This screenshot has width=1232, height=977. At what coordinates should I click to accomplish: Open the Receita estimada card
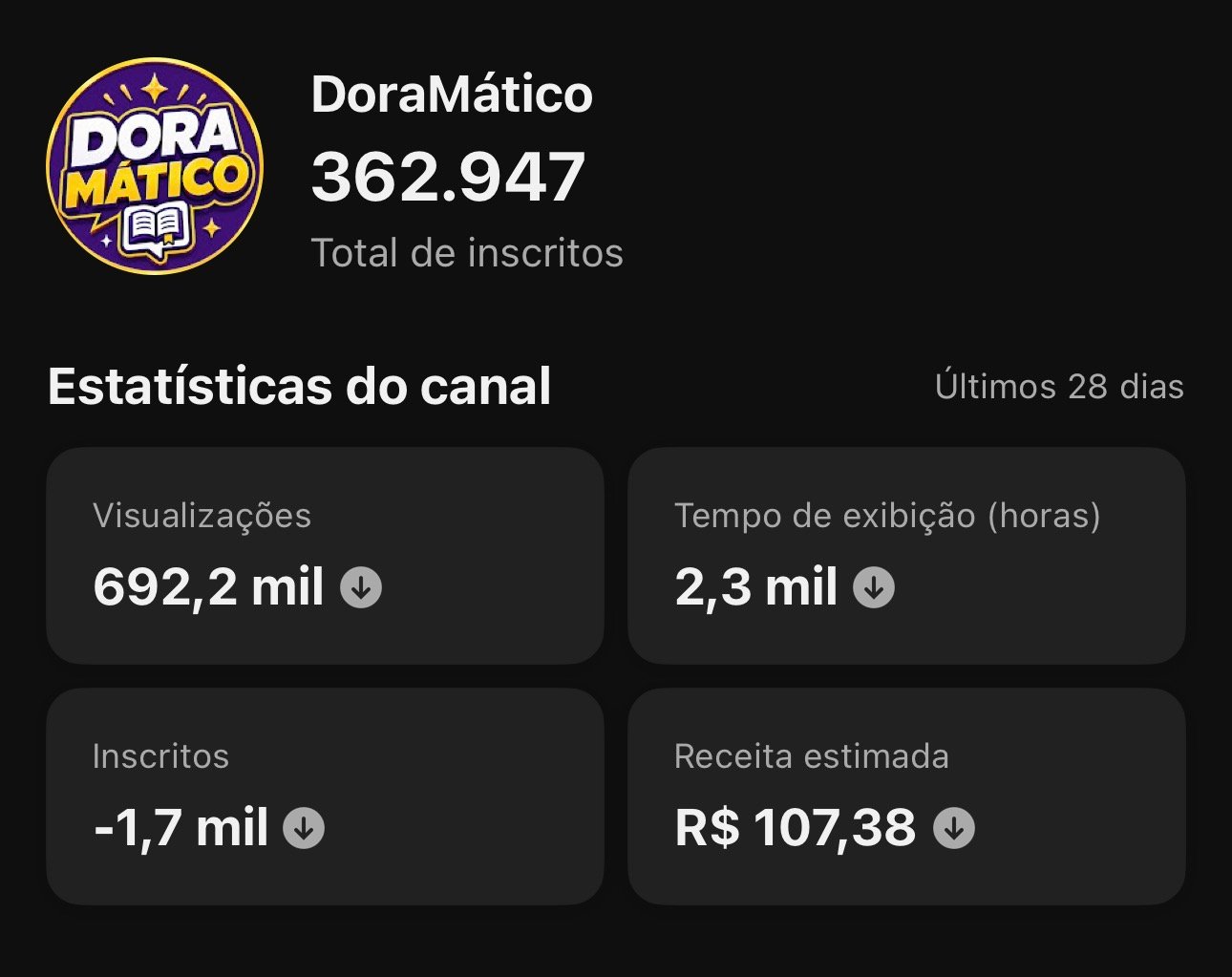coord(906,796)
